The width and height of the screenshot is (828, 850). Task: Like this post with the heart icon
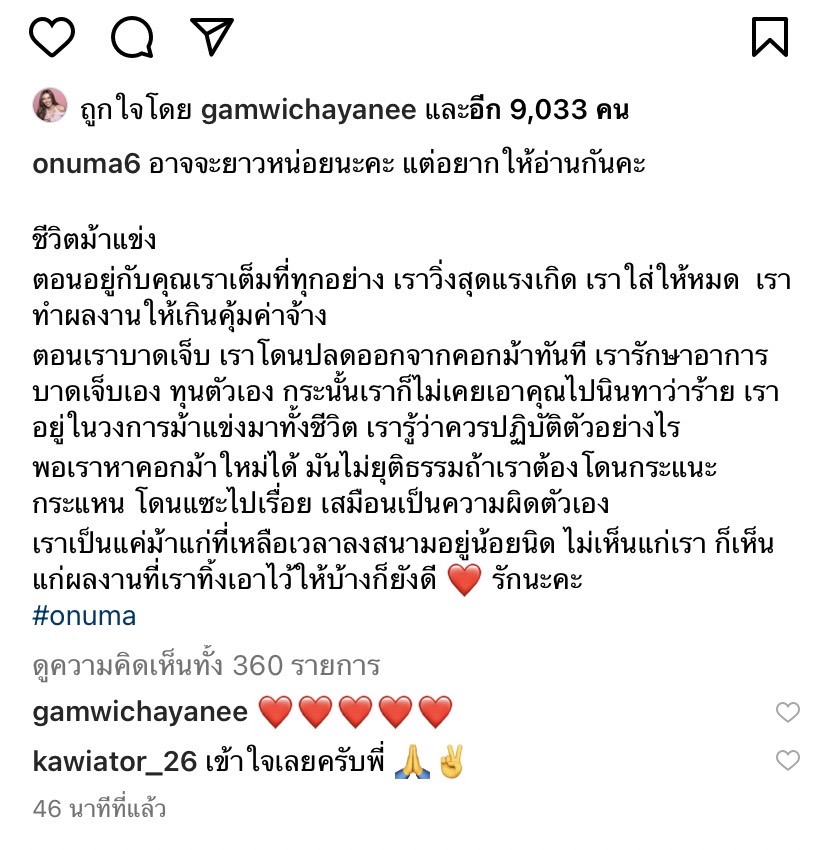(52, 37)
